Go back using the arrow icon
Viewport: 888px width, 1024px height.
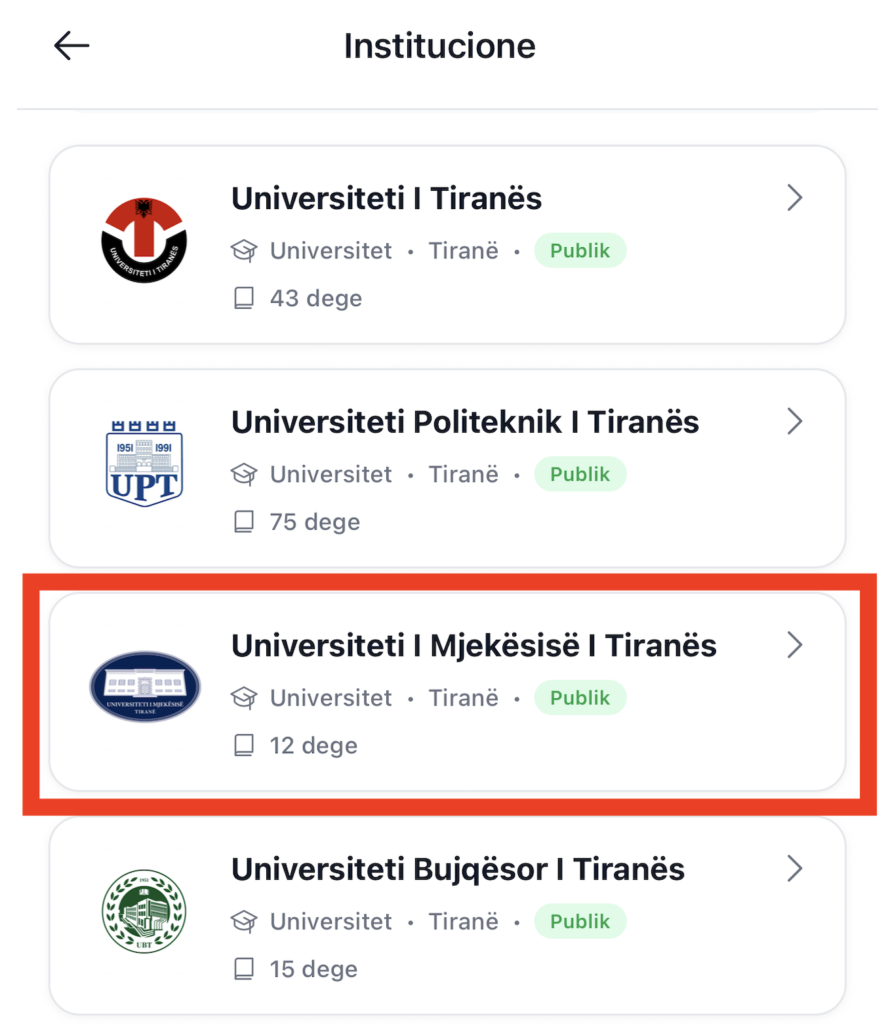coord(72,46)
